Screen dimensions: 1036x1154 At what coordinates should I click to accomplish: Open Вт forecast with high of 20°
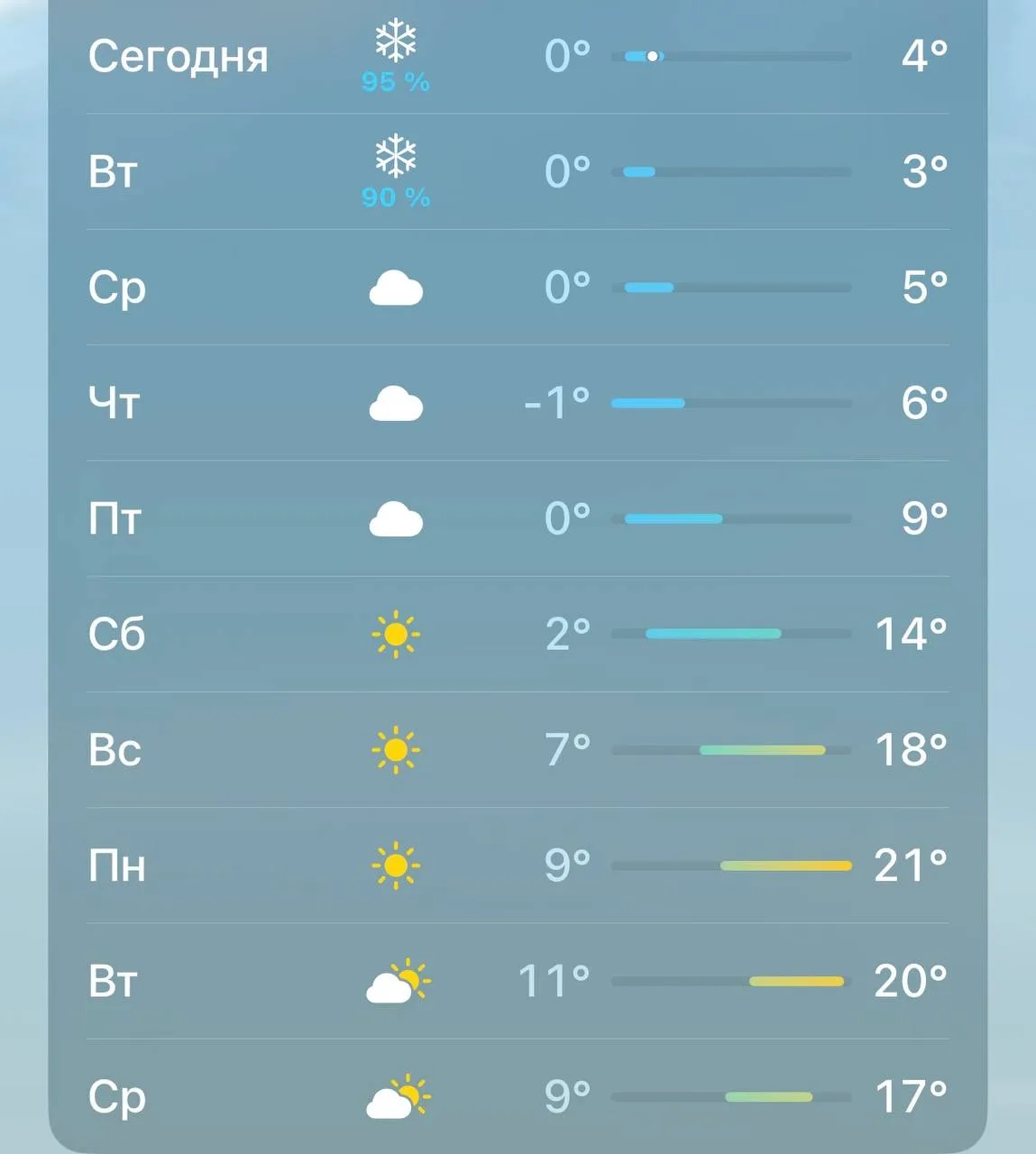518,980
